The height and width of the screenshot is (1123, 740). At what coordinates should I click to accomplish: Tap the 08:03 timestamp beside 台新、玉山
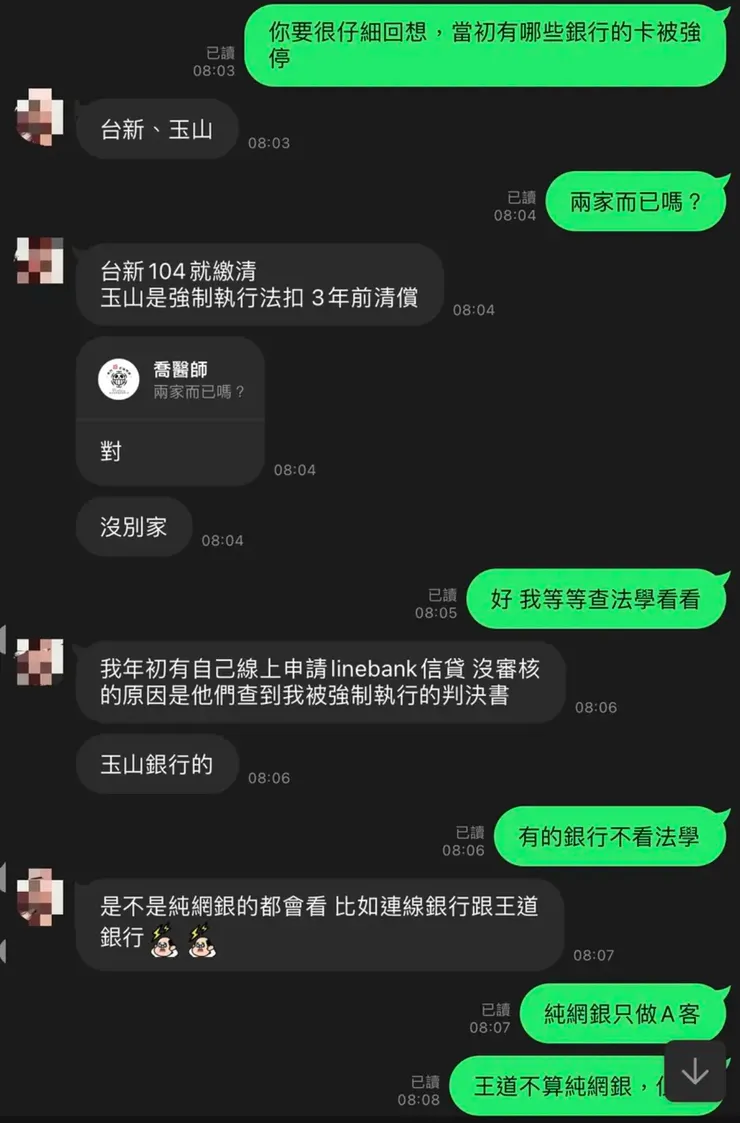pyautogui.click(x=268, y=142)
